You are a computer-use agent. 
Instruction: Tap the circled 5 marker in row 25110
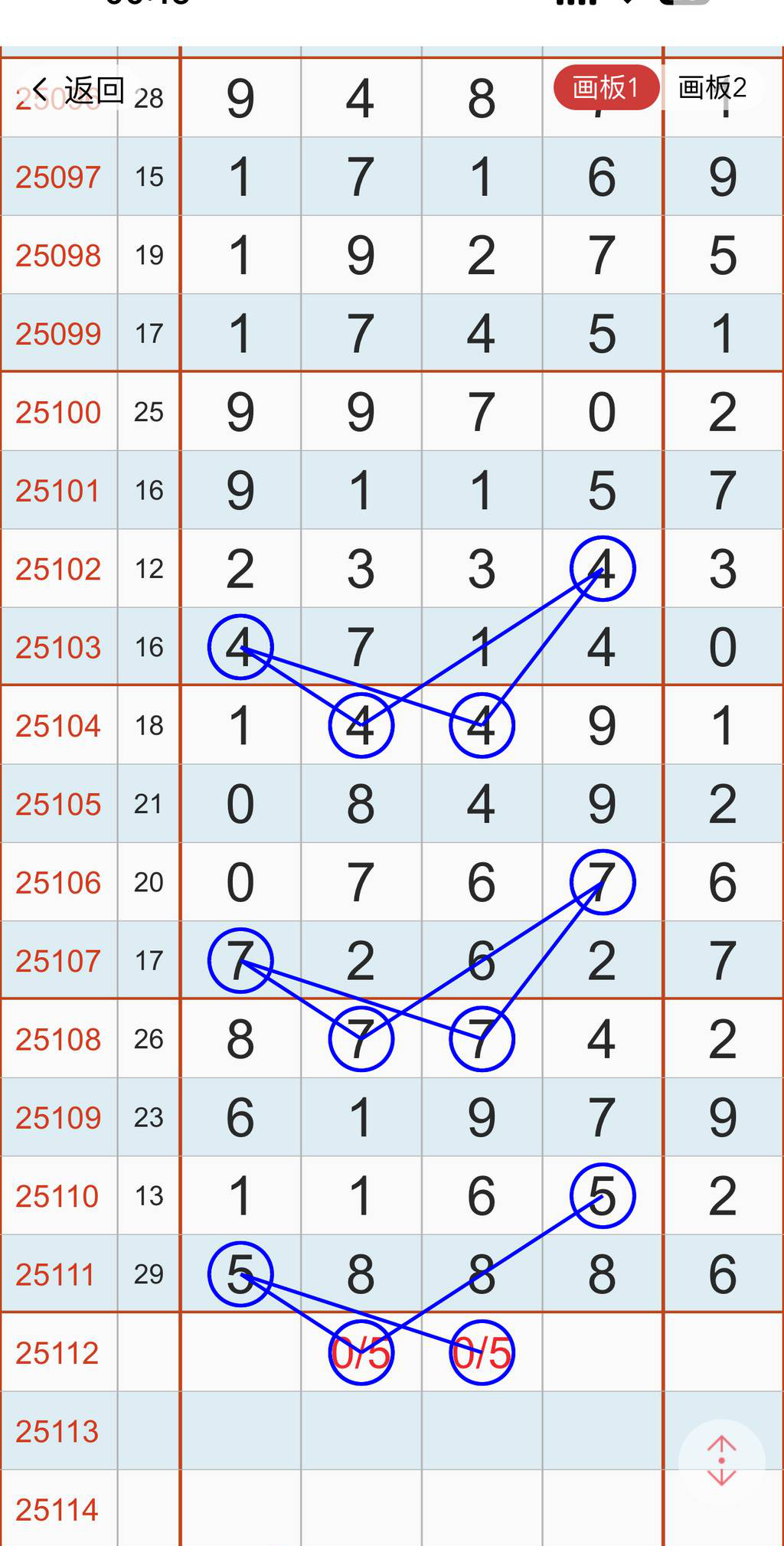tap(602, 1195)
